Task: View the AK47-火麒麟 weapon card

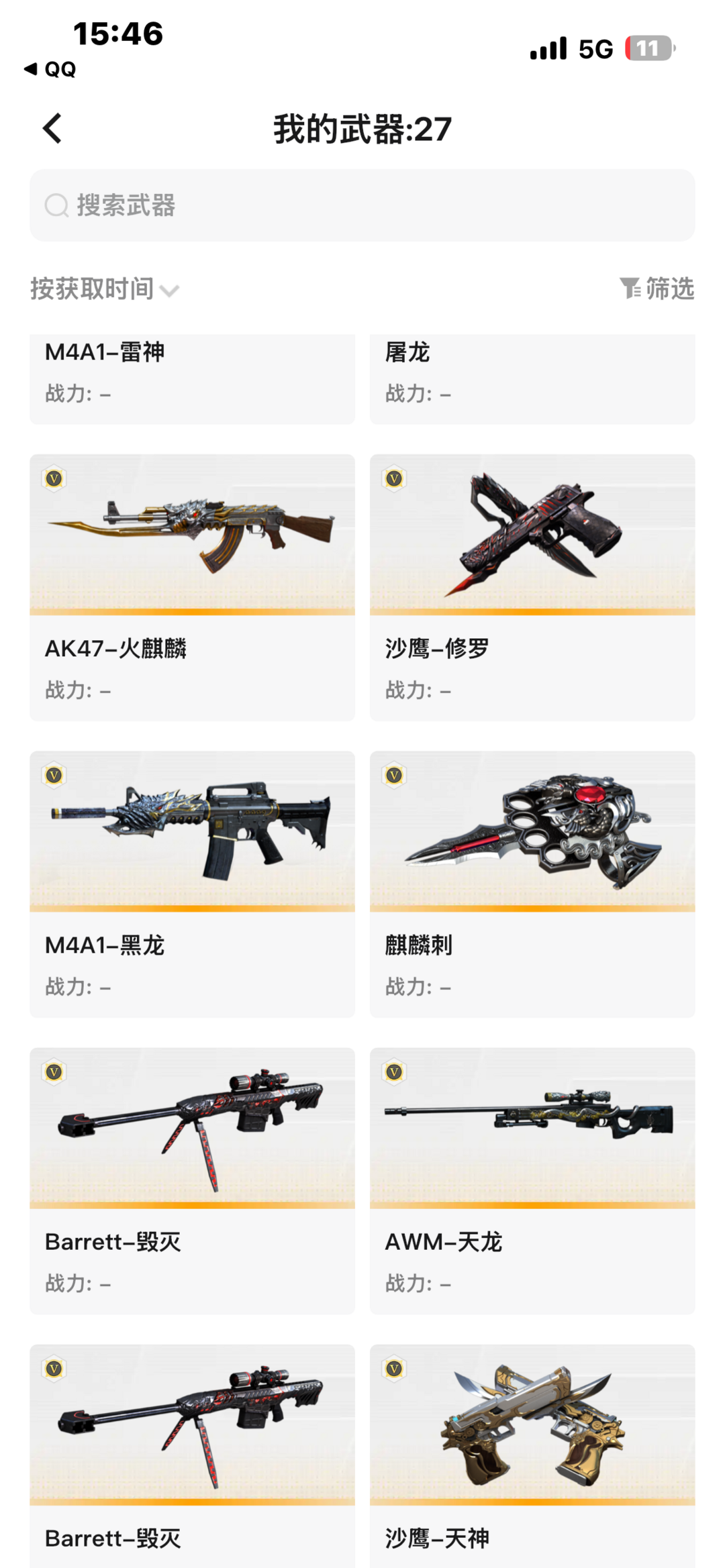Action: 192,588
